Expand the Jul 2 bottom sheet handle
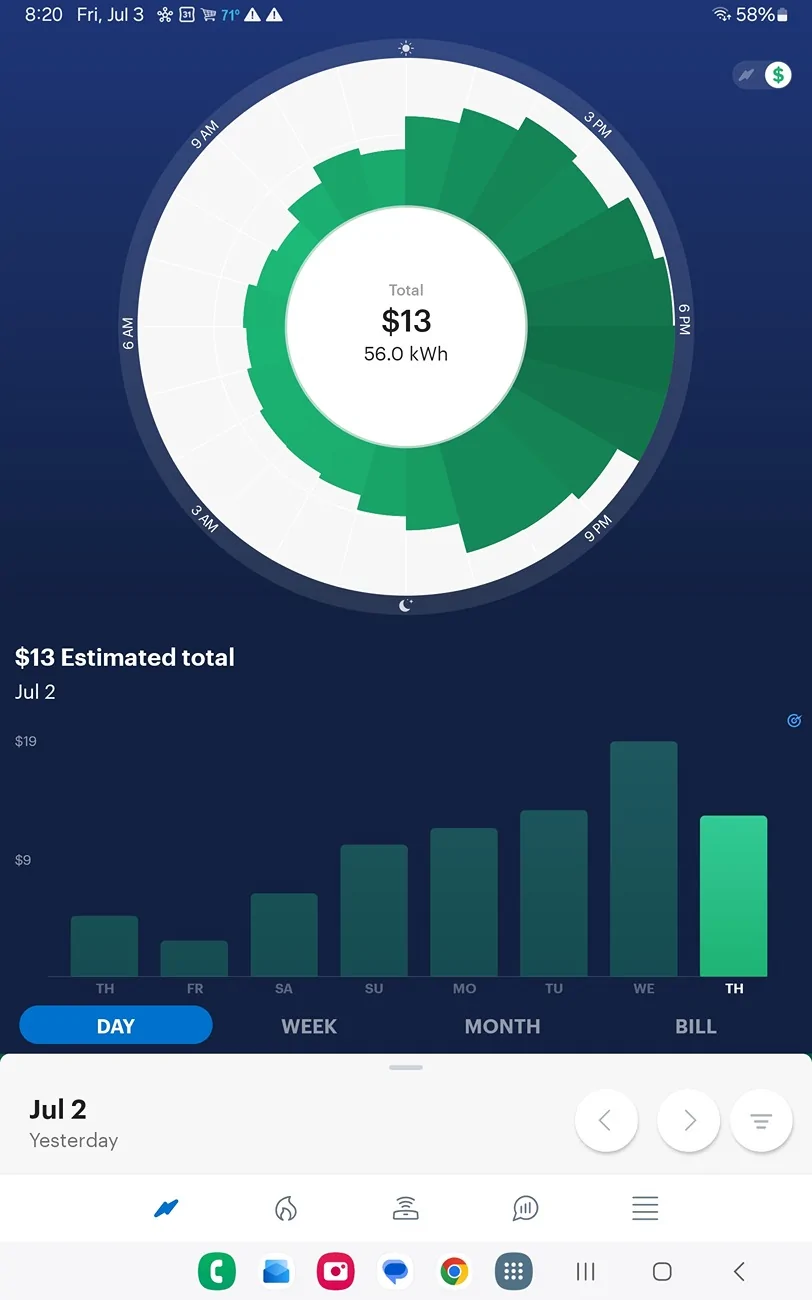This screenshot has width=812, height=1300. pyautogui.click(x=406, y=1067)
